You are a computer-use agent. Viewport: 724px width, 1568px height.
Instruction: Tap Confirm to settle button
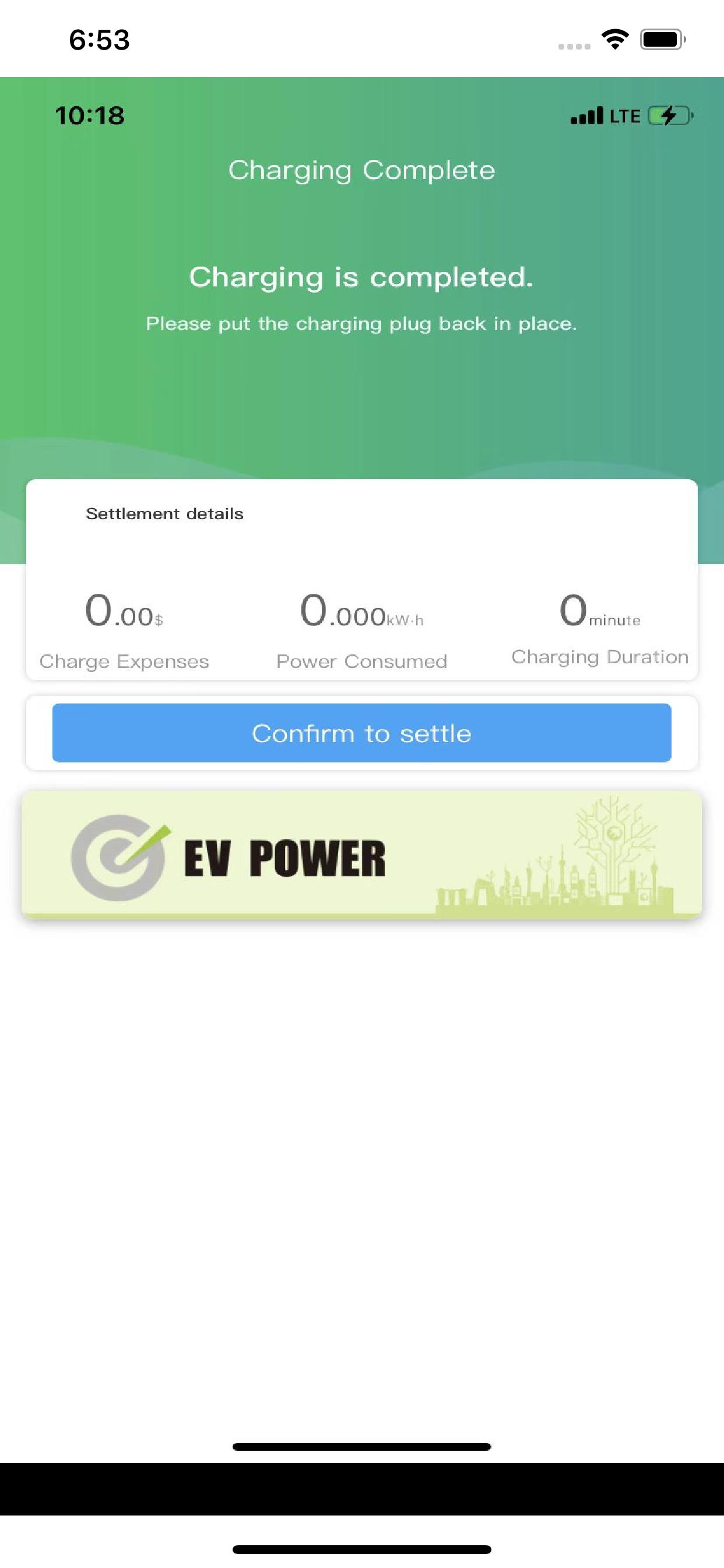click(361, 733)
